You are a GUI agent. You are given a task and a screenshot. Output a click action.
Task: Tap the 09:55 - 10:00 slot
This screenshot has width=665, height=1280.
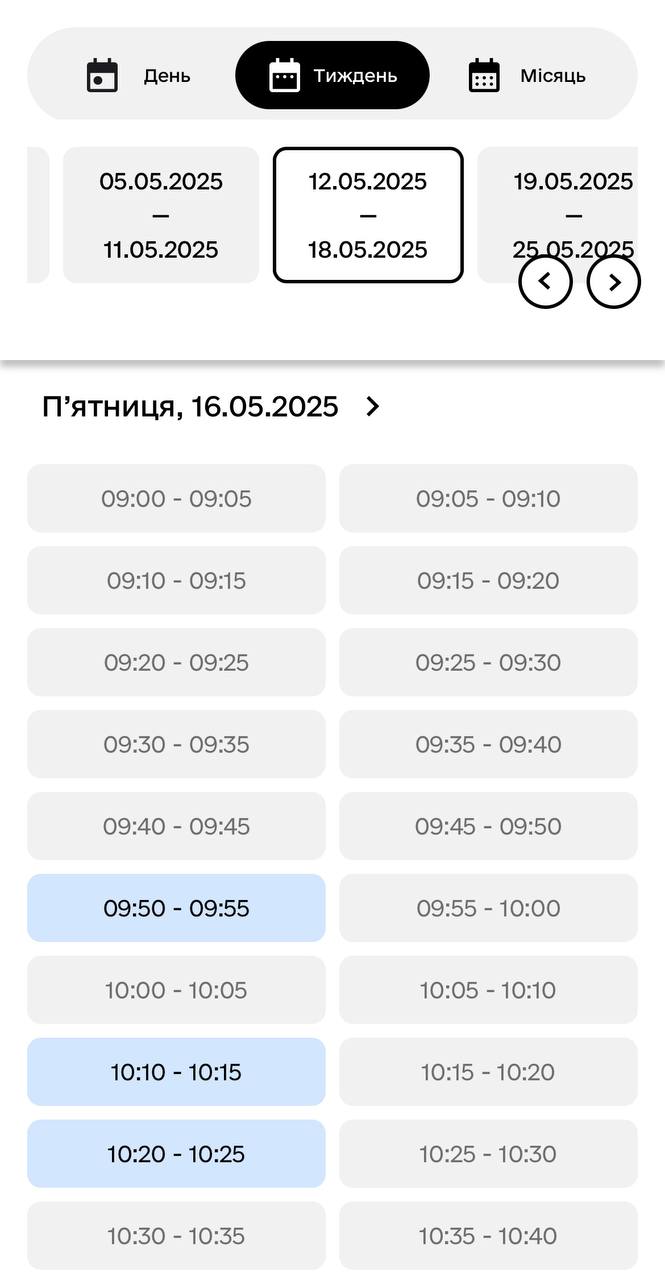tap(488, 908)
